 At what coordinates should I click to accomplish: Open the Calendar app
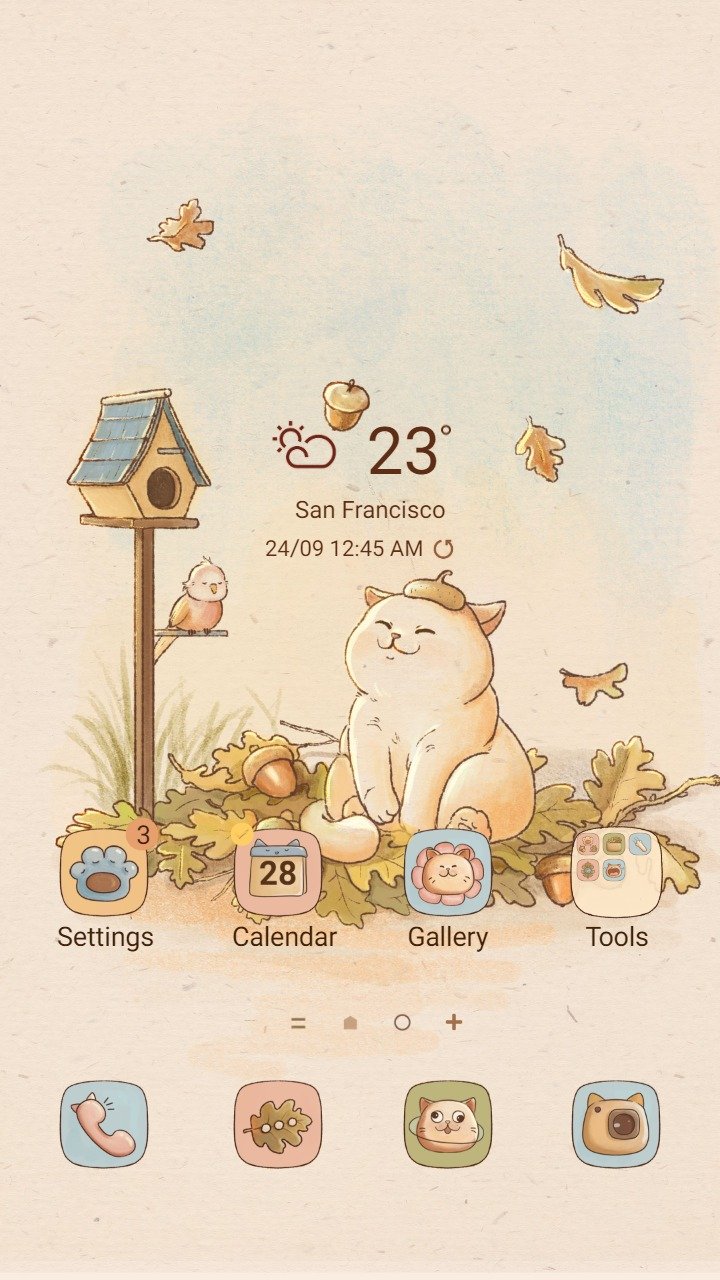[278, 873]
